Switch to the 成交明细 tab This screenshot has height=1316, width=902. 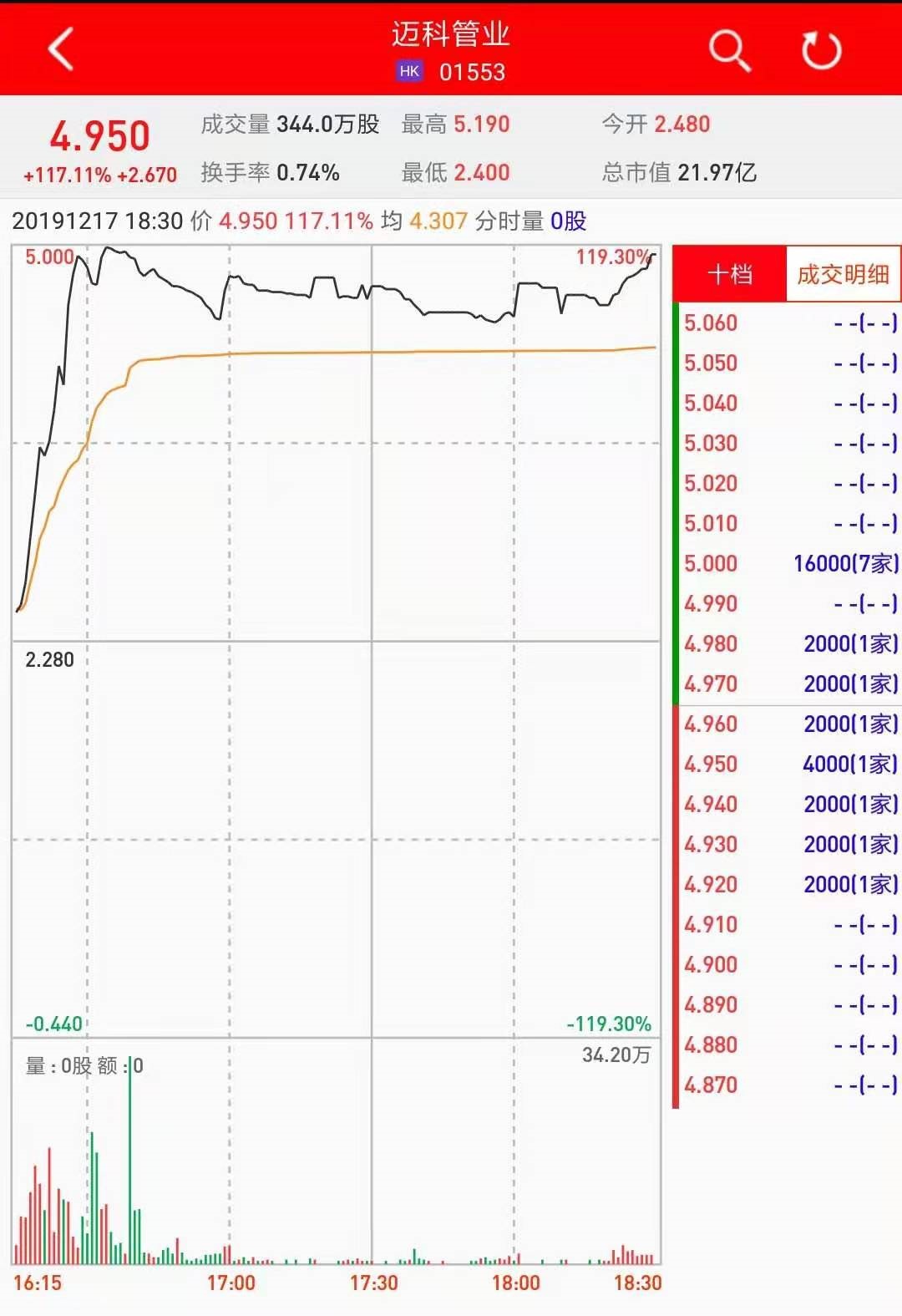coord(843,274)
